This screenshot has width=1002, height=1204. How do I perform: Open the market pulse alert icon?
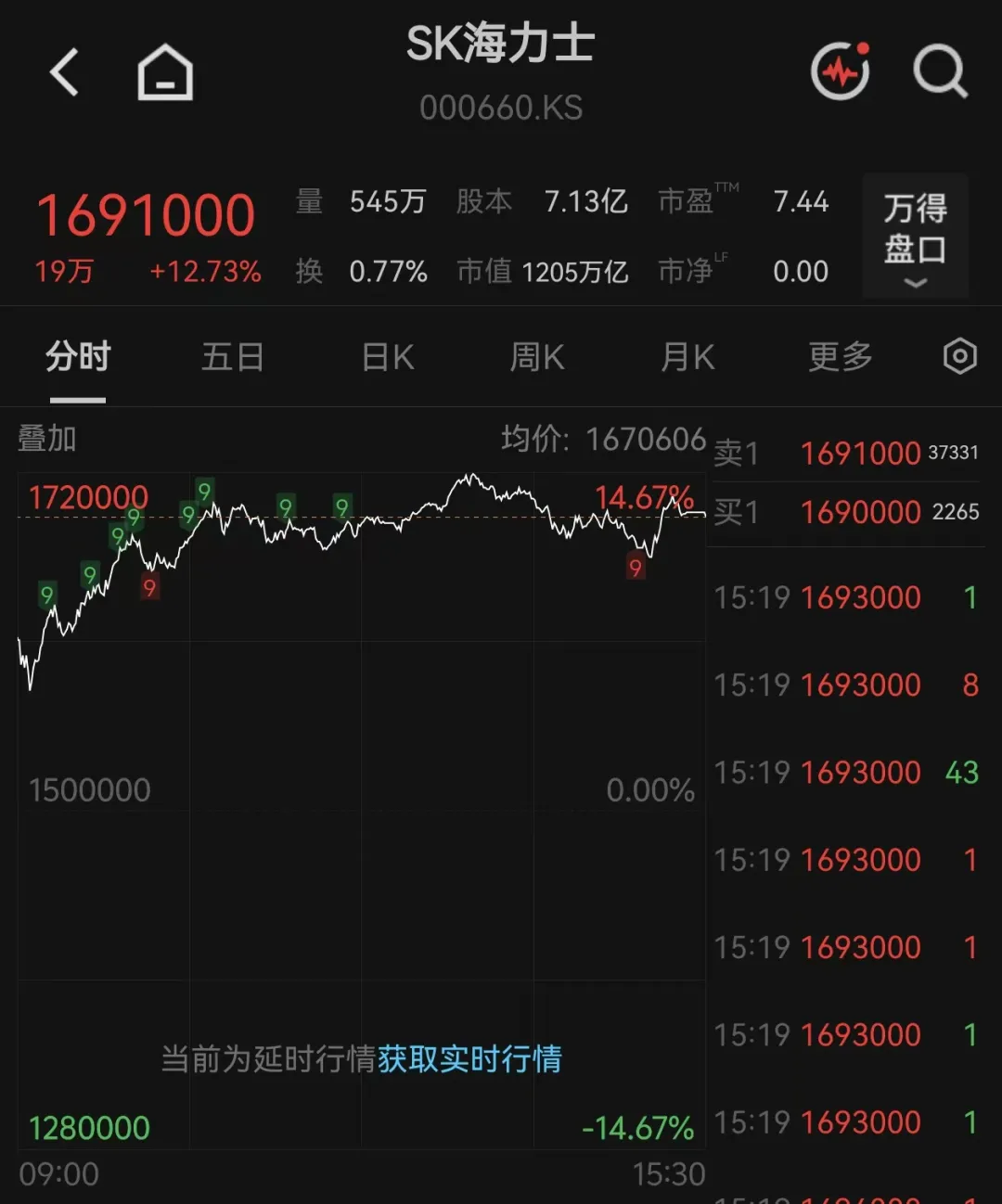[x=841, y=70]
